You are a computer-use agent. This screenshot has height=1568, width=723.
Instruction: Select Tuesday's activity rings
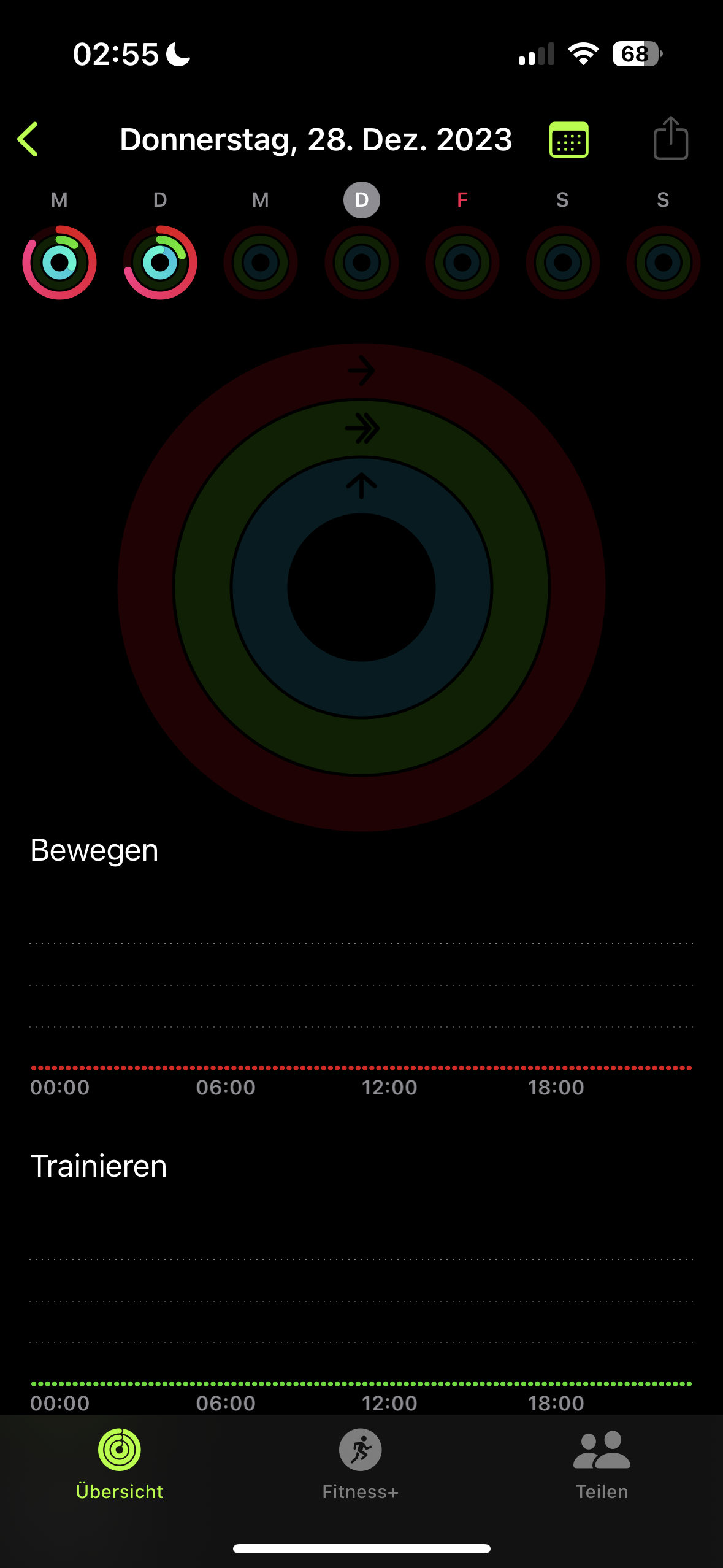(160, 263)
